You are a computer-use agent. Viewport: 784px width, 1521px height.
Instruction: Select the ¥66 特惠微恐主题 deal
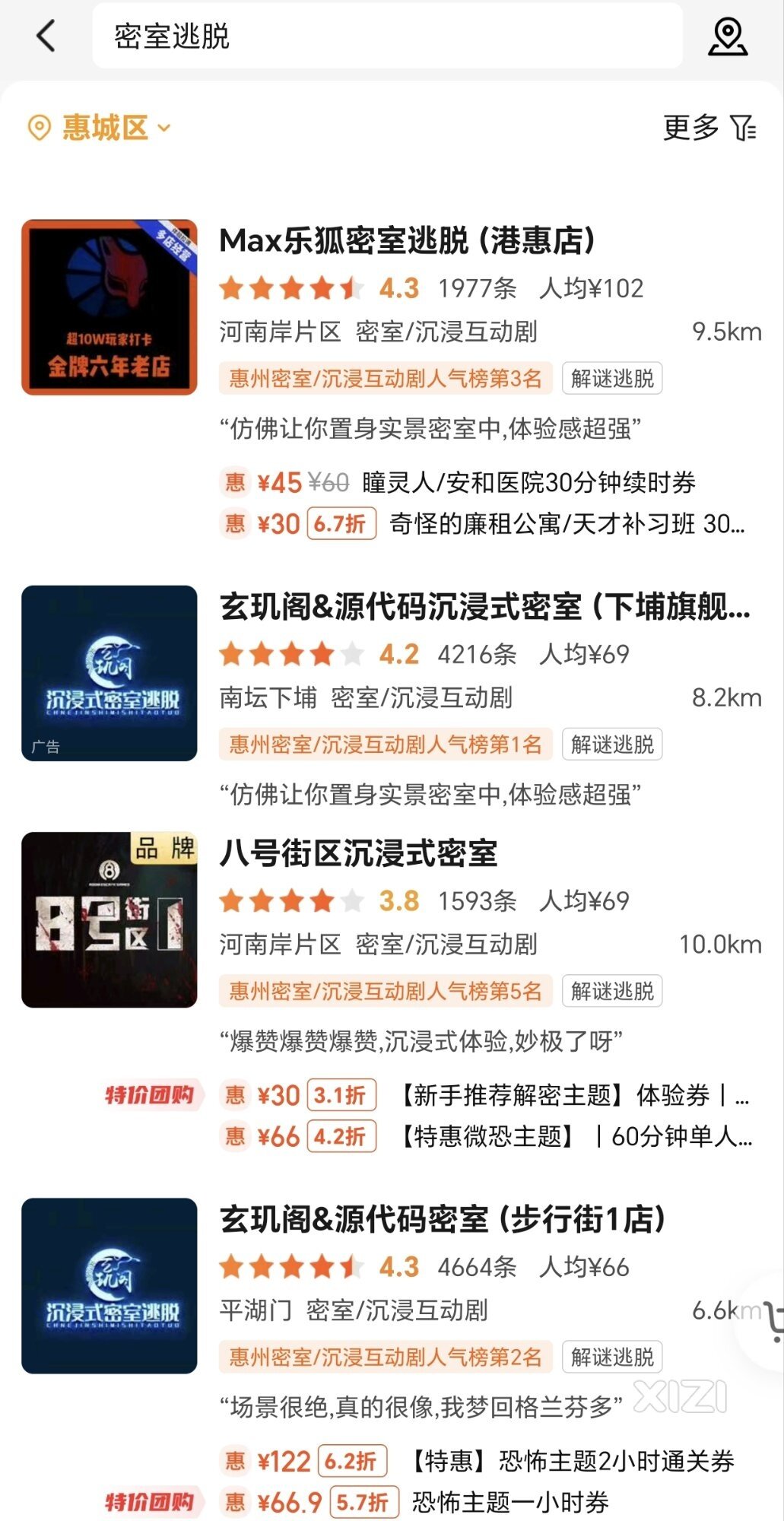[x=487, y=1137]
